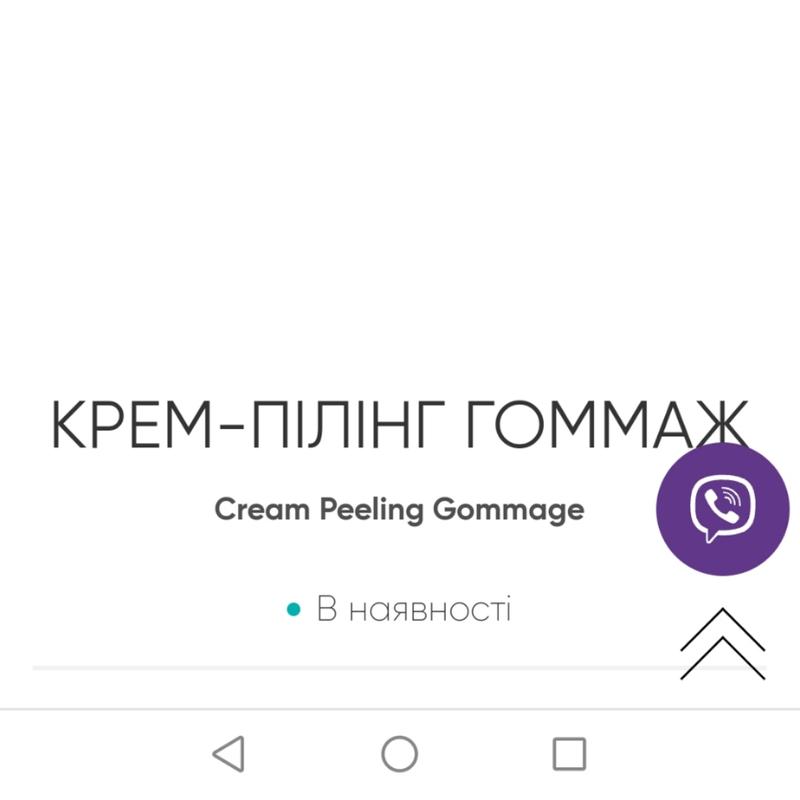Open the Viber contact button
Image resolution: width=800 pixels, height=800 pixels.
pyautogui.click(x=722, y=509)
